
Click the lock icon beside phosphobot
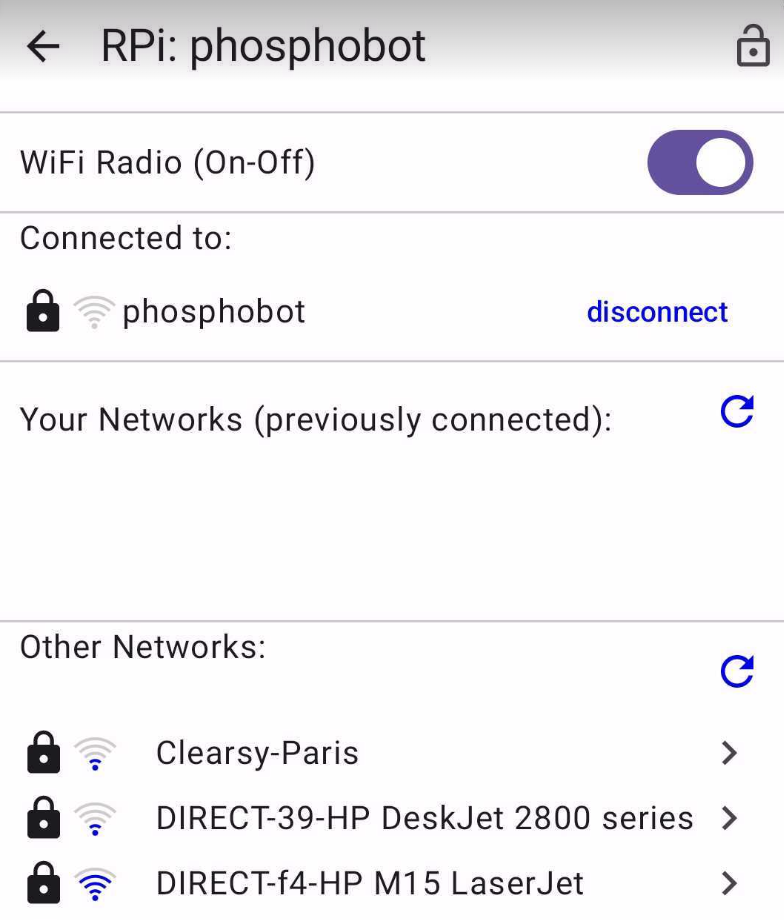pyautogui.click(x=44, y=311)
